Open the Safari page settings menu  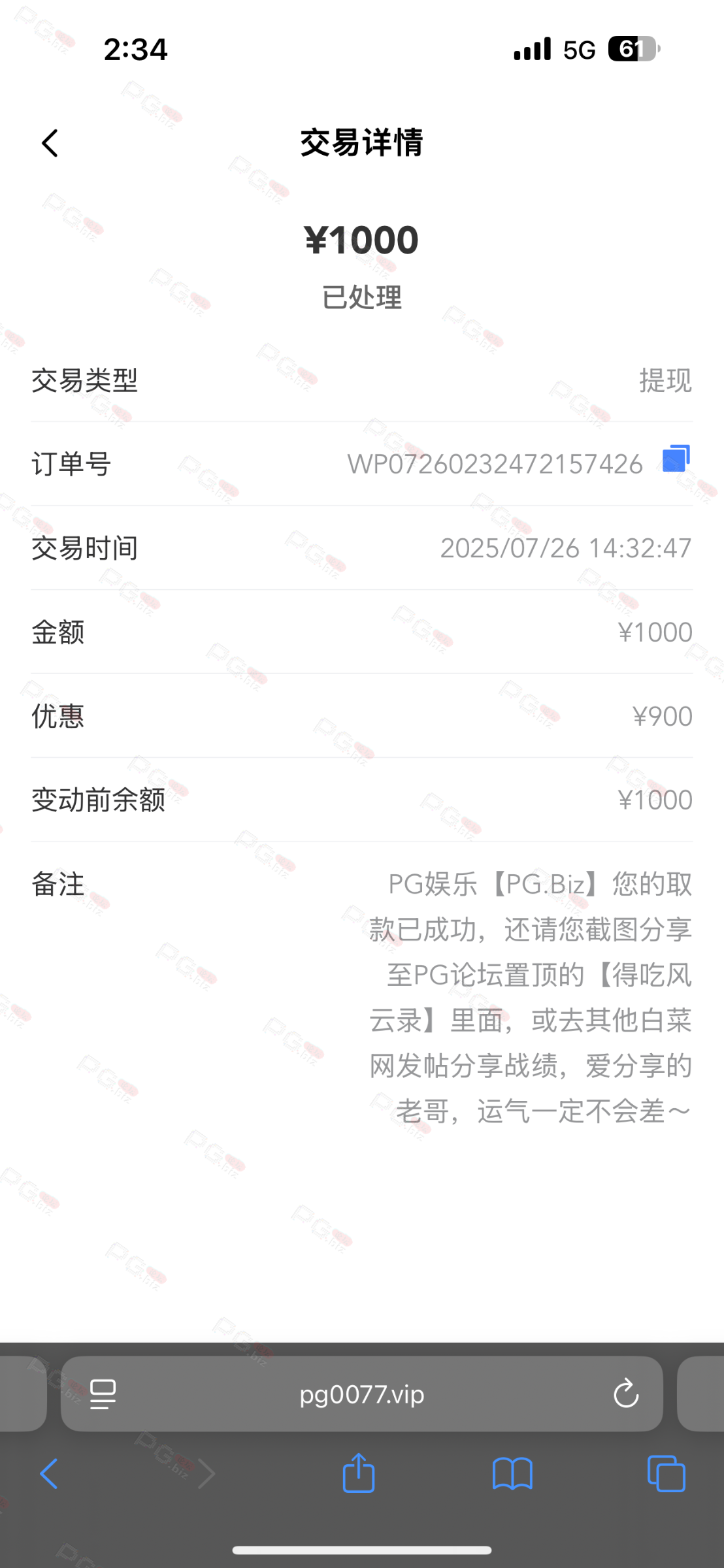[103, 1395]
